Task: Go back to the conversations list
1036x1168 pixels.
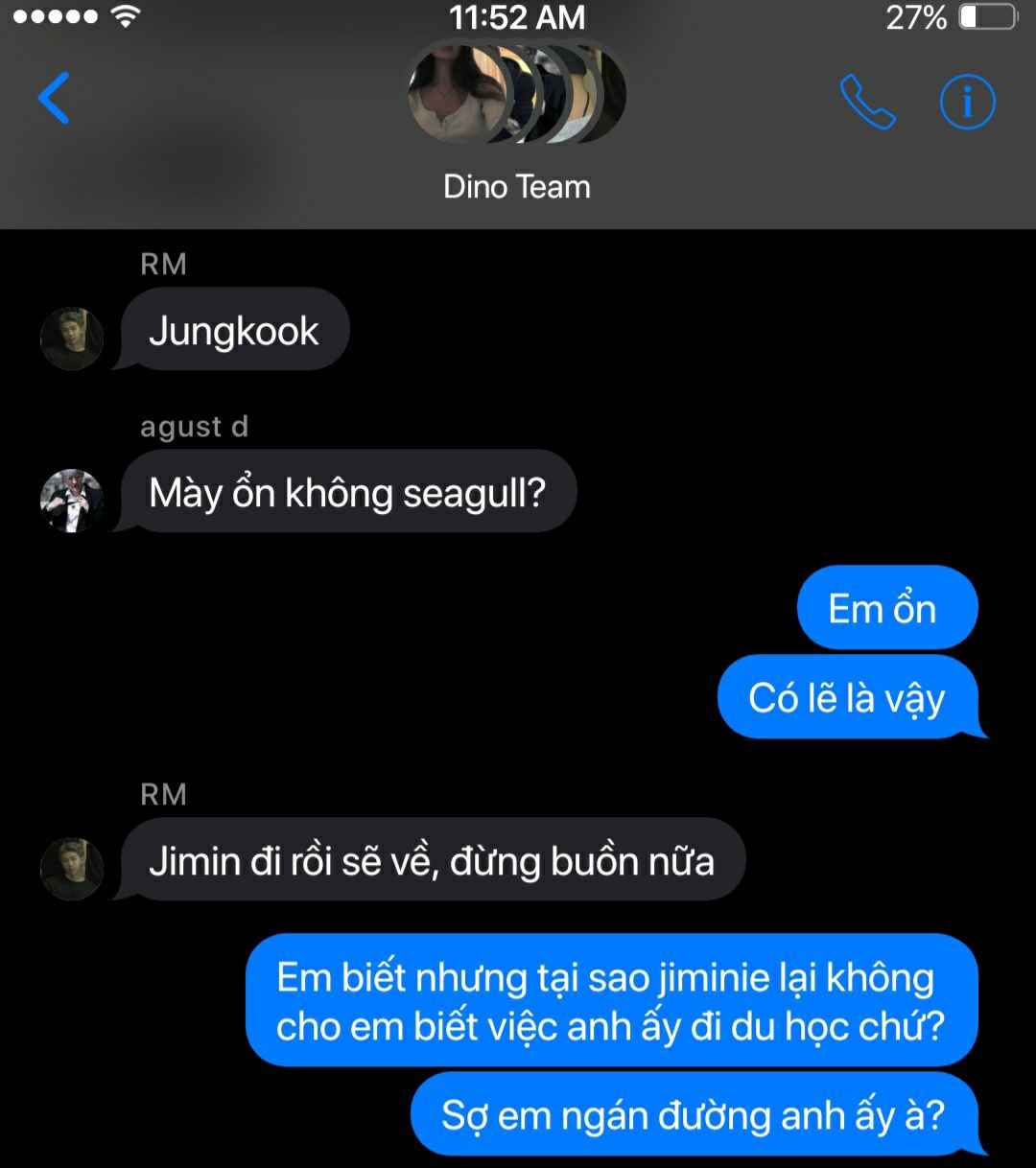Action: click(54, 98)
